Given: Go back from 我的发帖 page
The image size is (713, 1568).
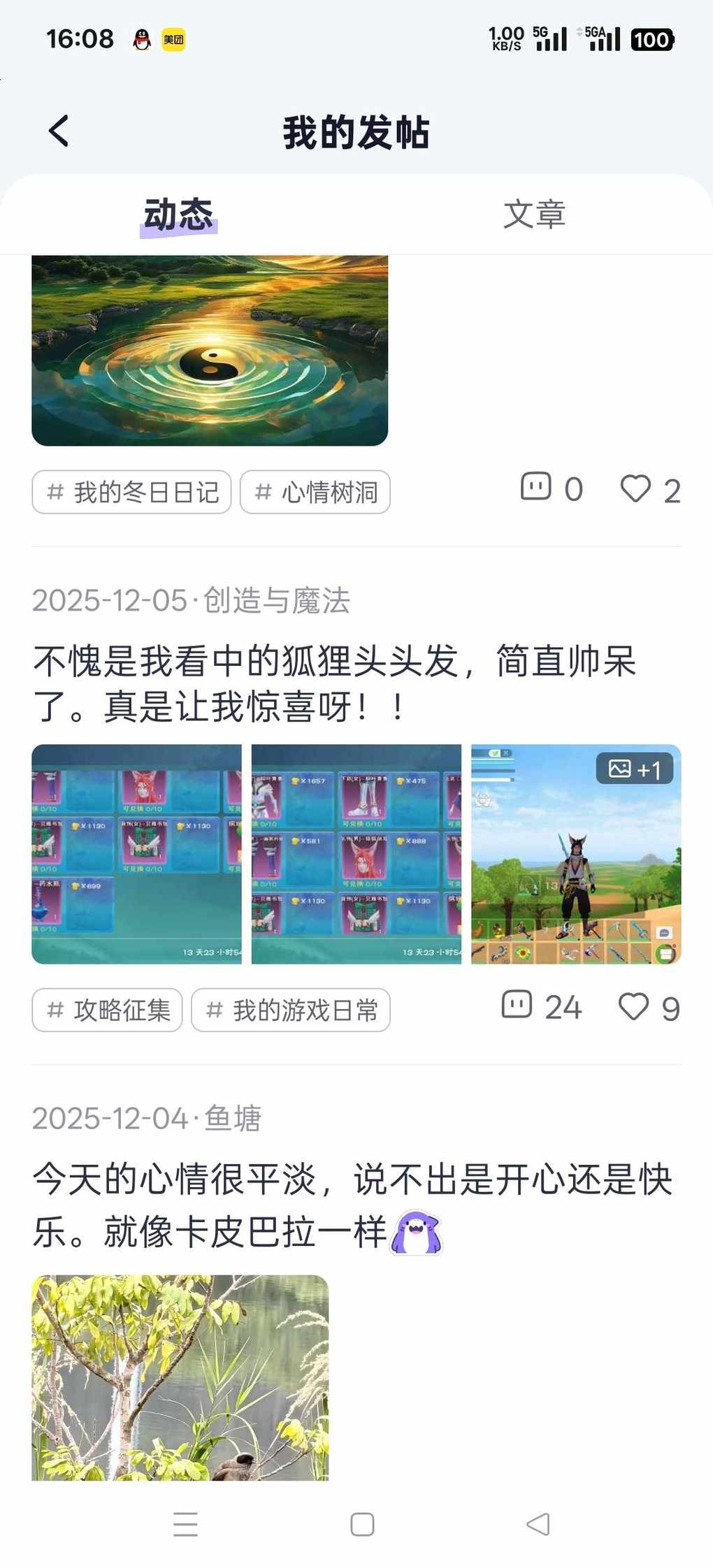Looking at the screenshot, I should (x=59, y=131).
